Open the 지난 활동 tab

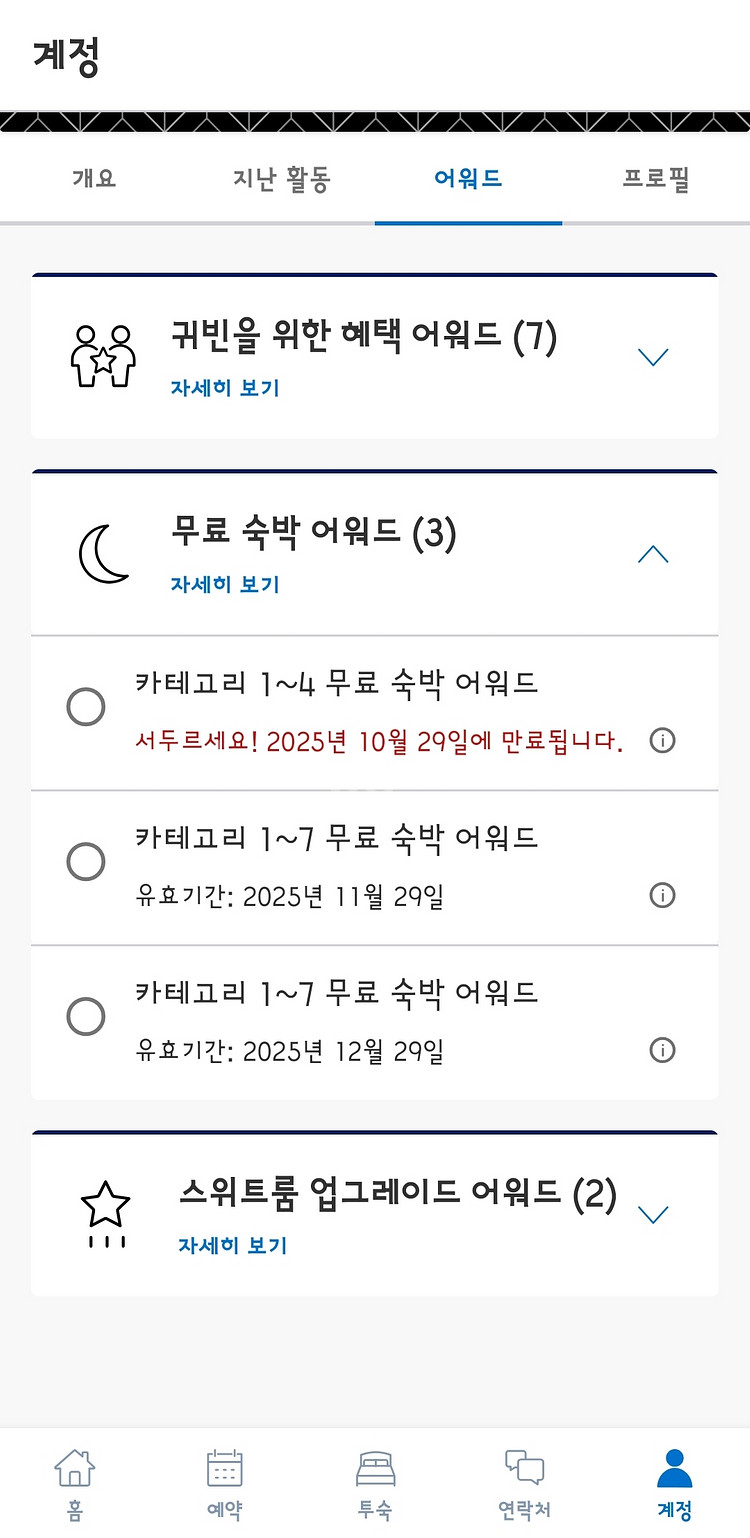point(281,180)
